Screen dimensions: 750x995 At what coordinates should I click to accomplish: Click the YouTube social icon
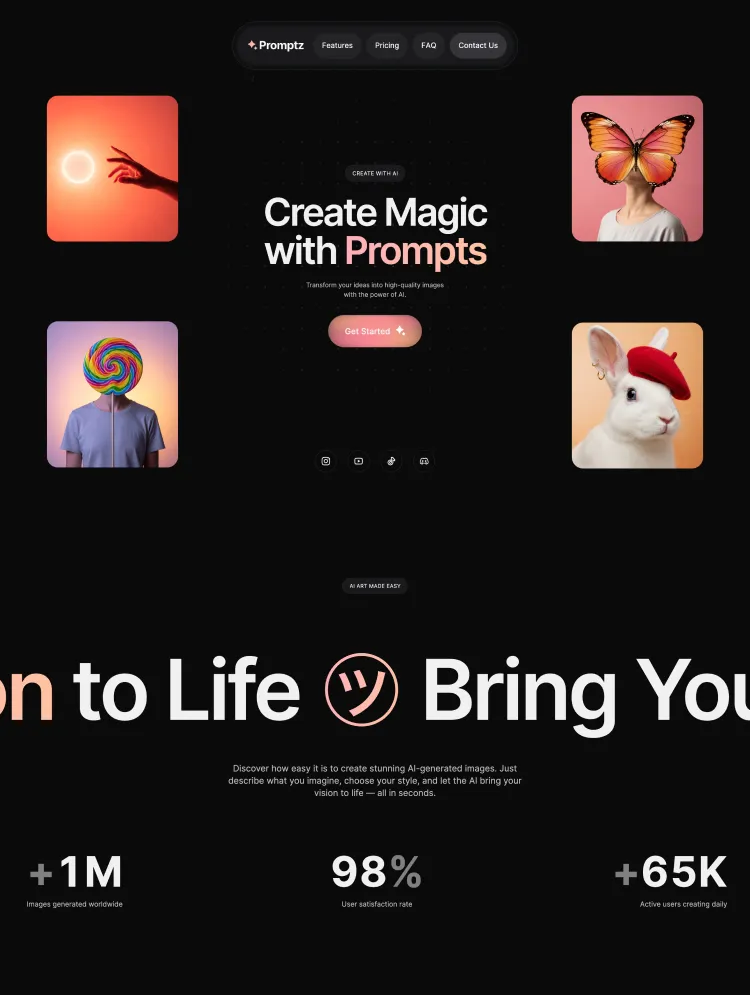tap(358, 461)
